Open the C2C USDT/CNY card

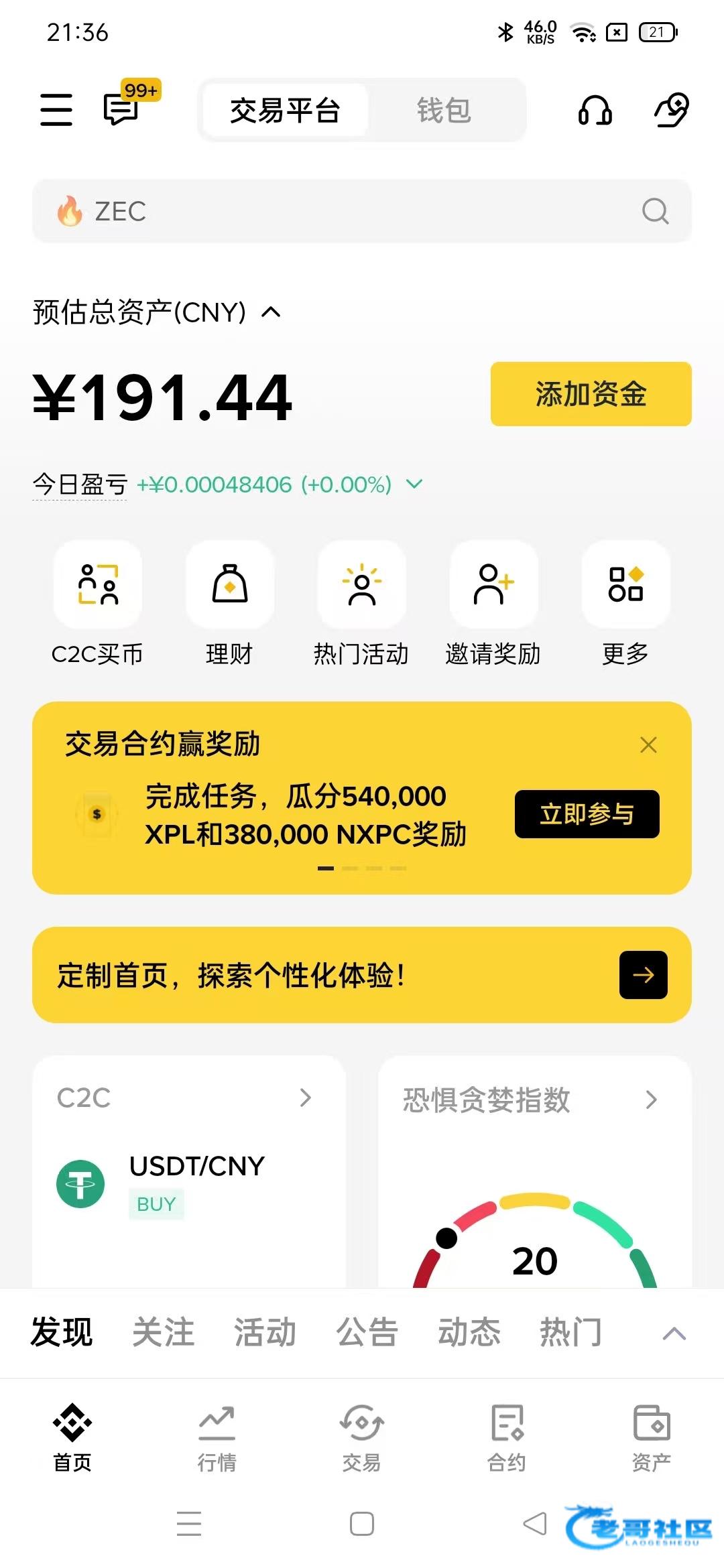point(189,1171)
